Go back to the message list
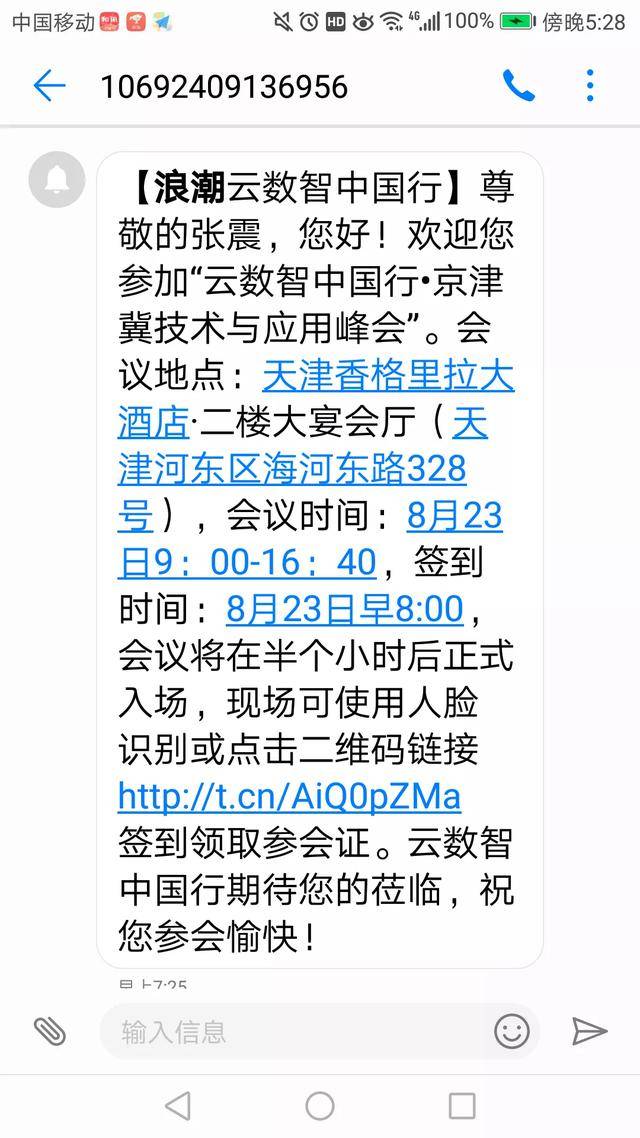 pyautogui.click(x=48, y=86)
